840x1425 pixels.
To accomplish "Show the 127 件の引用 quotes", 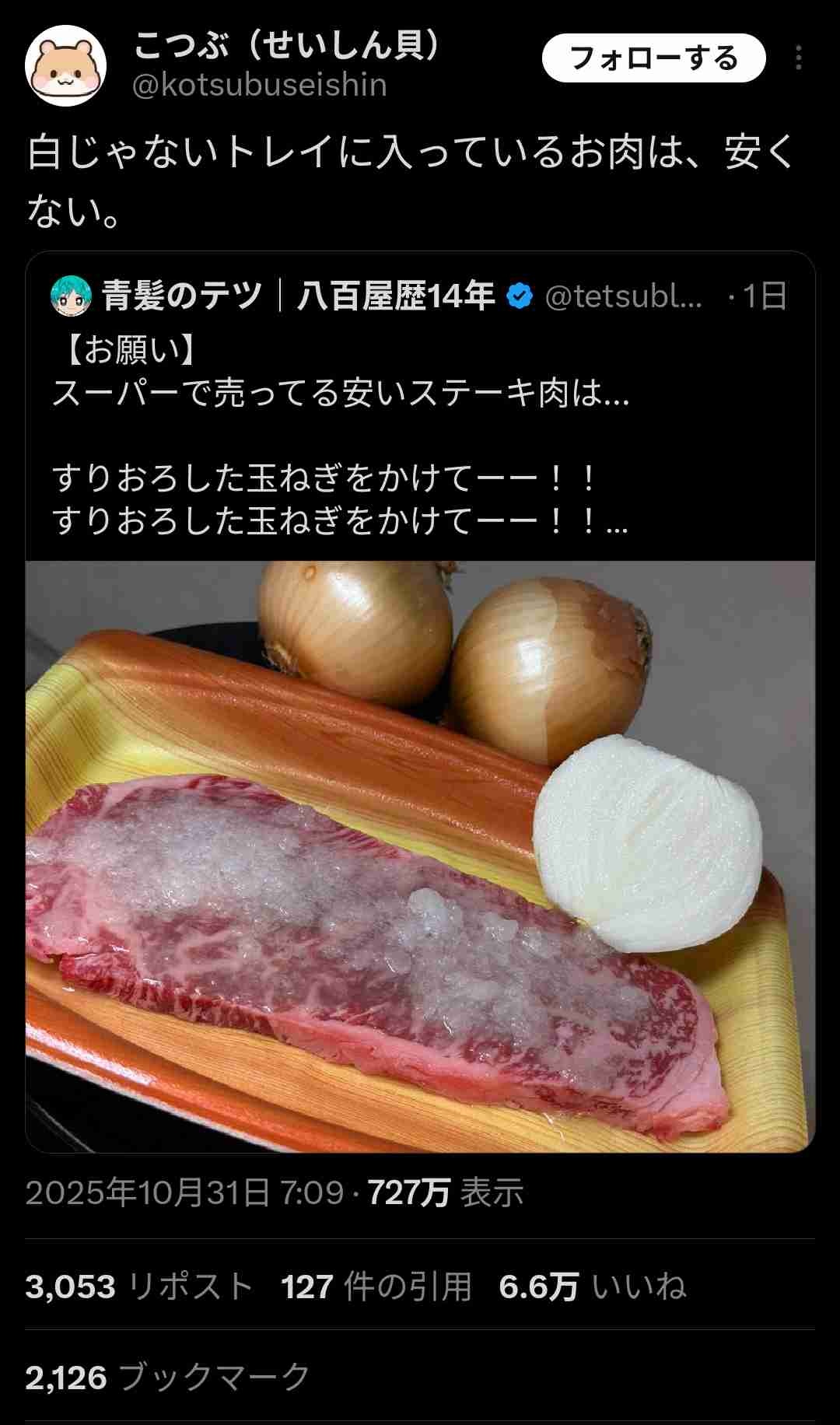I will [x=376, y=1287].
